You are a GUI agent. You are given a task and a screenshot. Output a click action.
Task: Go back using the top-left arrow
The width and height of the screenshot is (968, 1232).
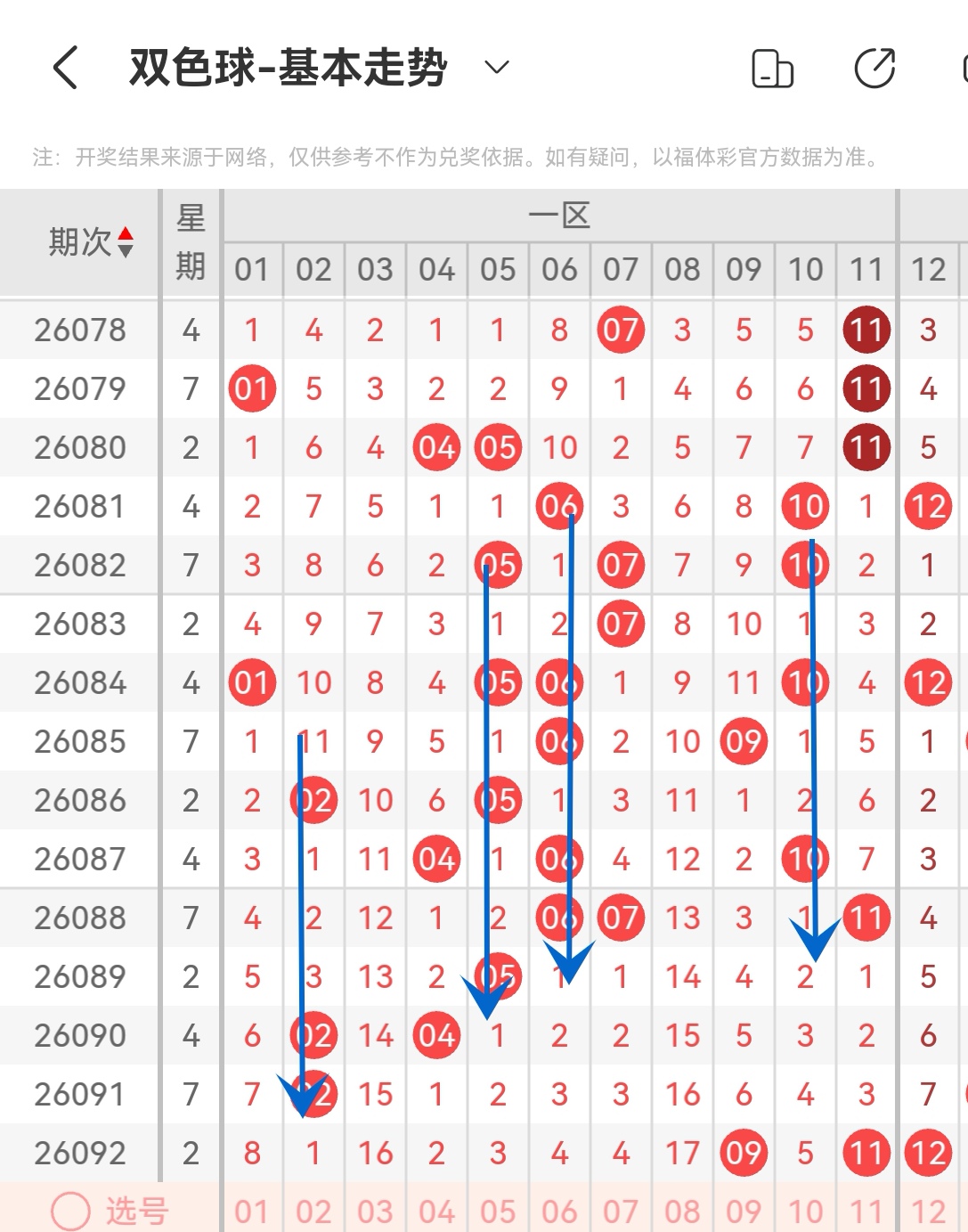(x=66, y=68)
